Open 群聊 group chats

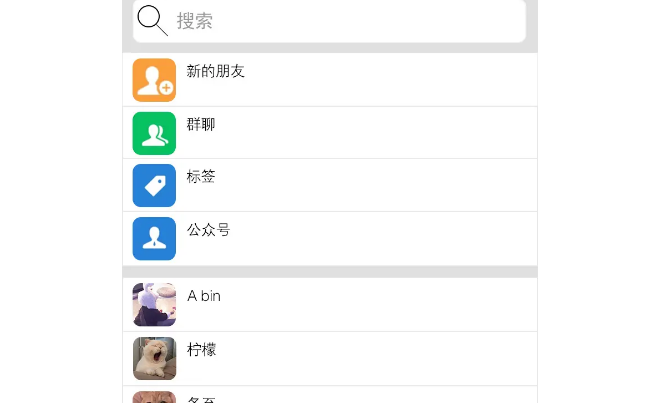point(330,133)
